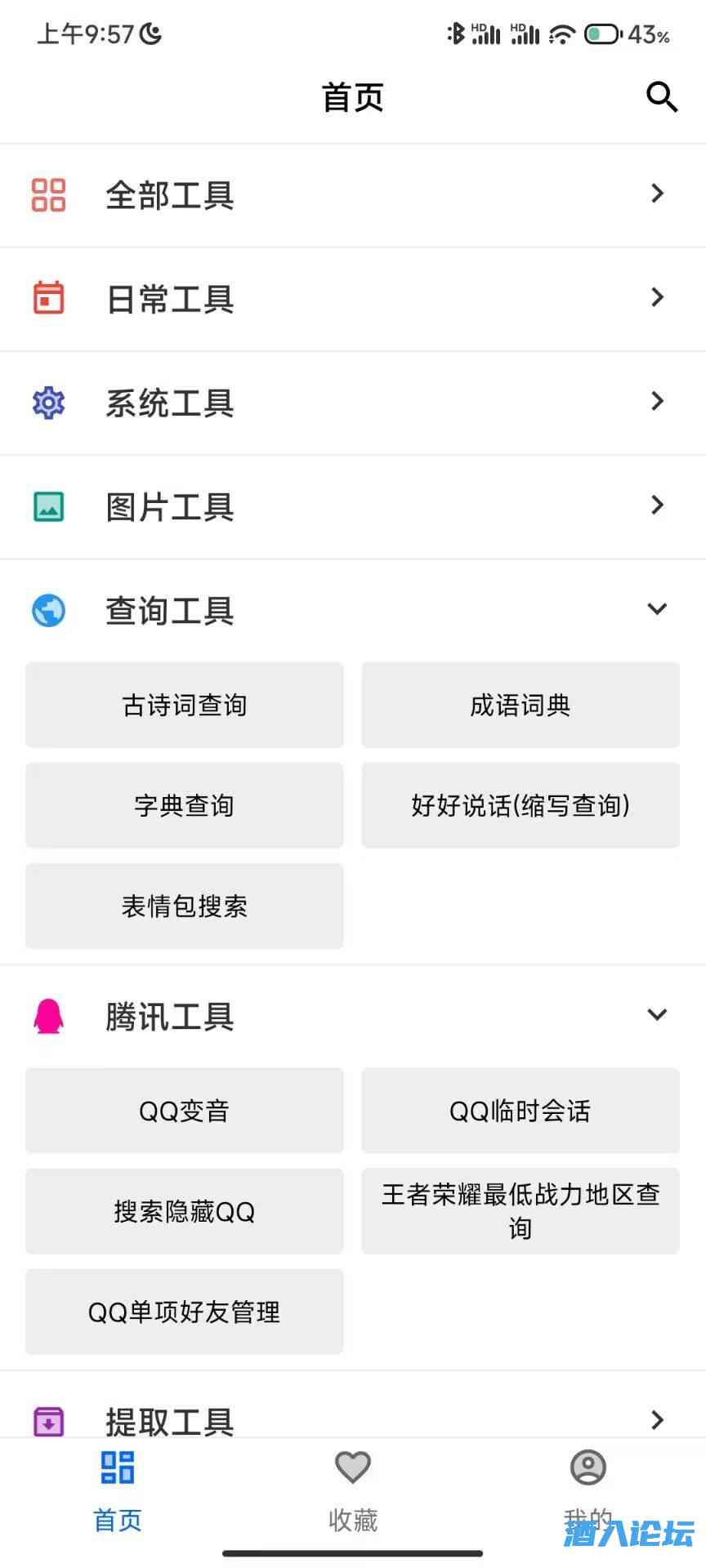This screenshot has width=706, height=1568.
Task: Collapse the 查询工具 section
Action: 353,610
